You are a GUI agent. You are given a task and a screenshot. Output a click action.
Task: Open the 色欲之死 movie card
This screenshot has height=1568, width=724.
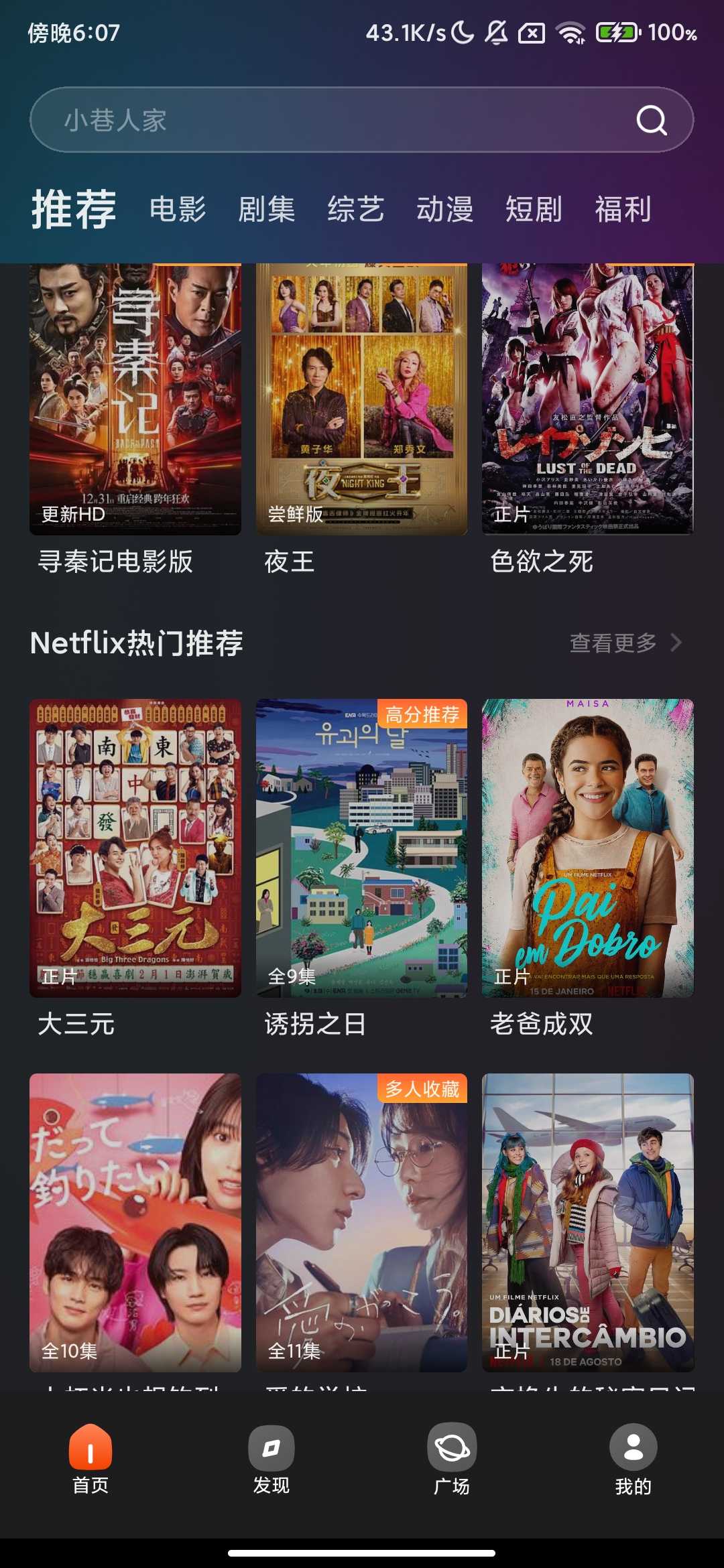pos(587,402)
